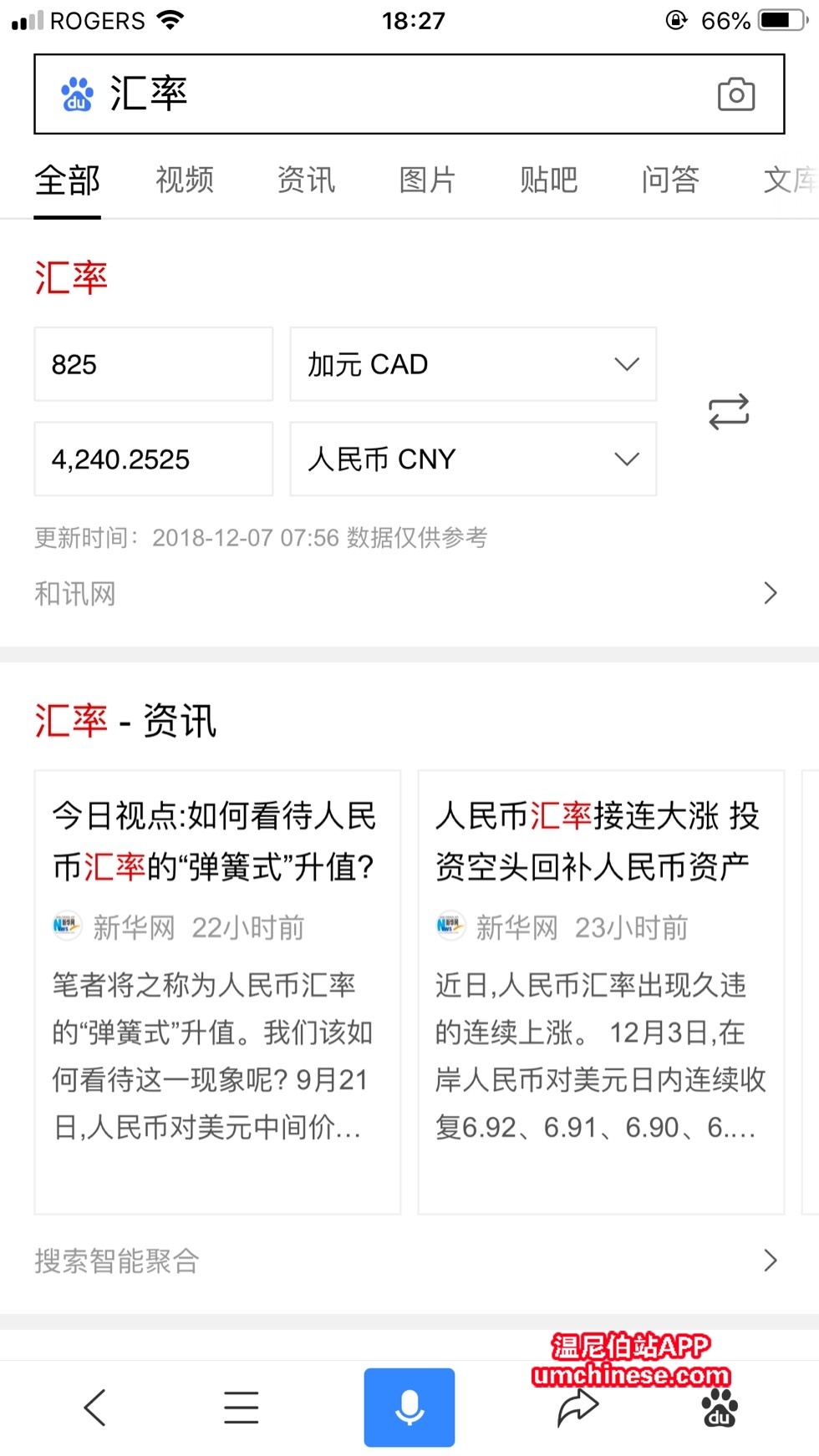The width and height of the screenshot is (819, 1456).
Task: Open camera image search
Action: 735,94
